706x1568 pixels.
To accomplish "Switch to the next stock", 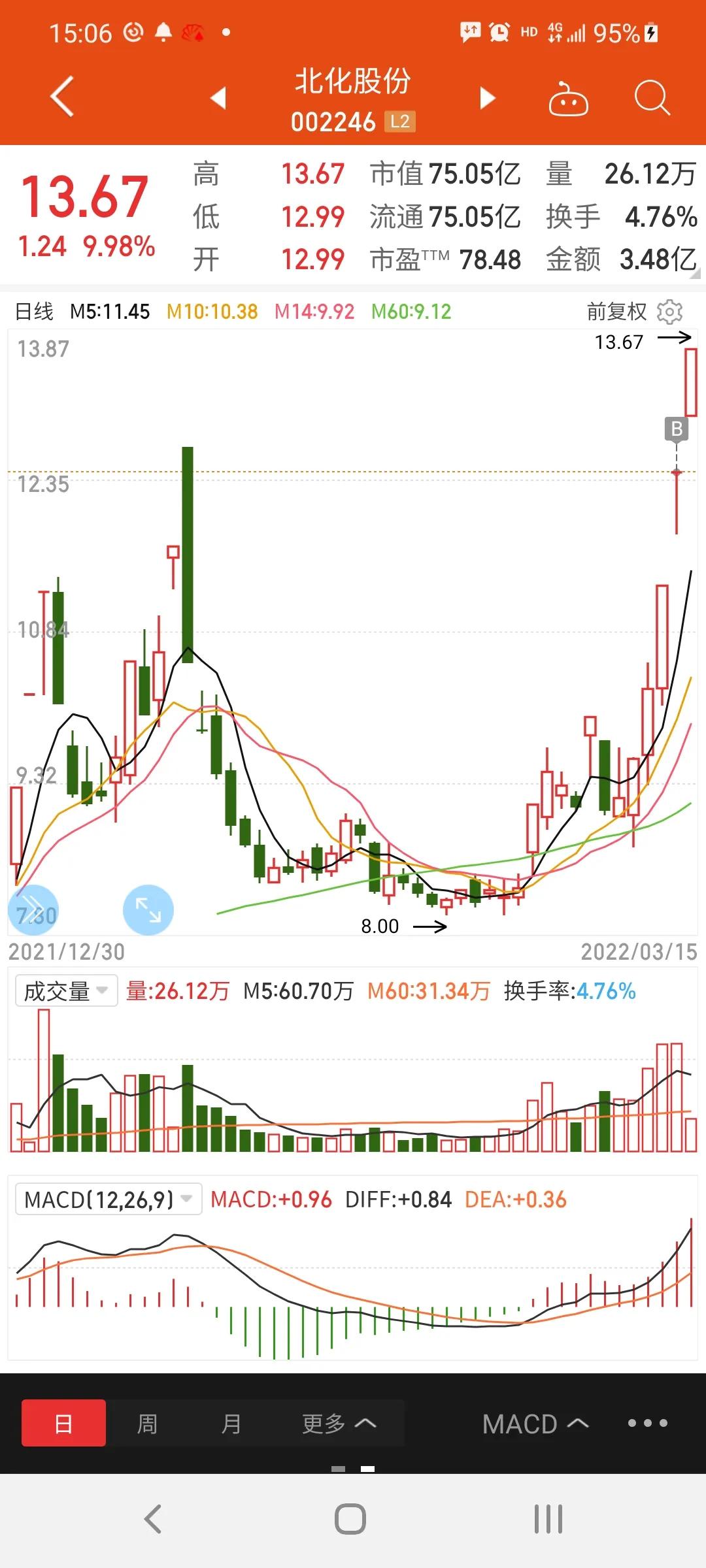I will click(487, 98).
